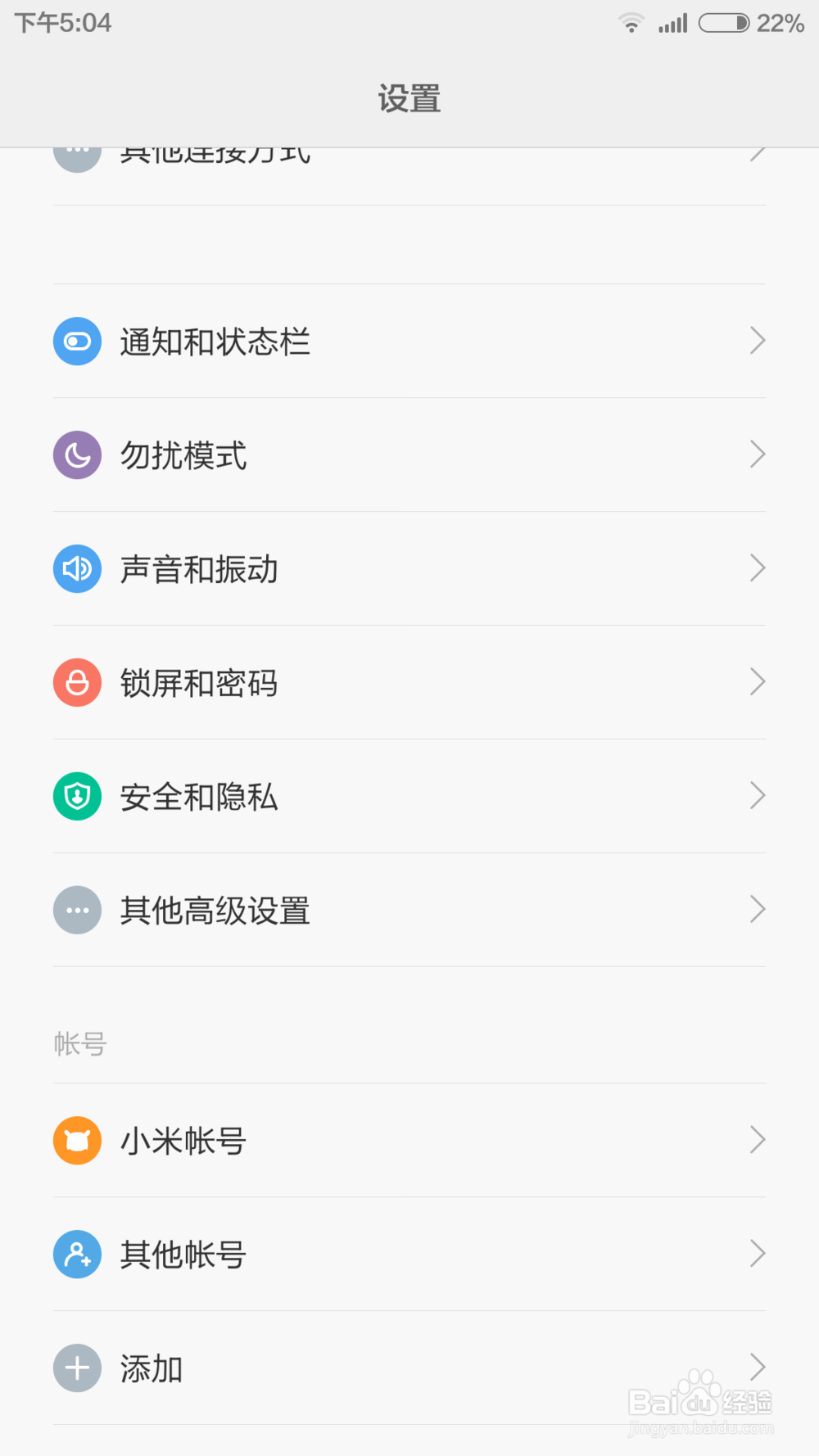Viewport: 819px width, 1456px height.
Task: View 其他帐号 accounts
Action: click(409, 1255)
